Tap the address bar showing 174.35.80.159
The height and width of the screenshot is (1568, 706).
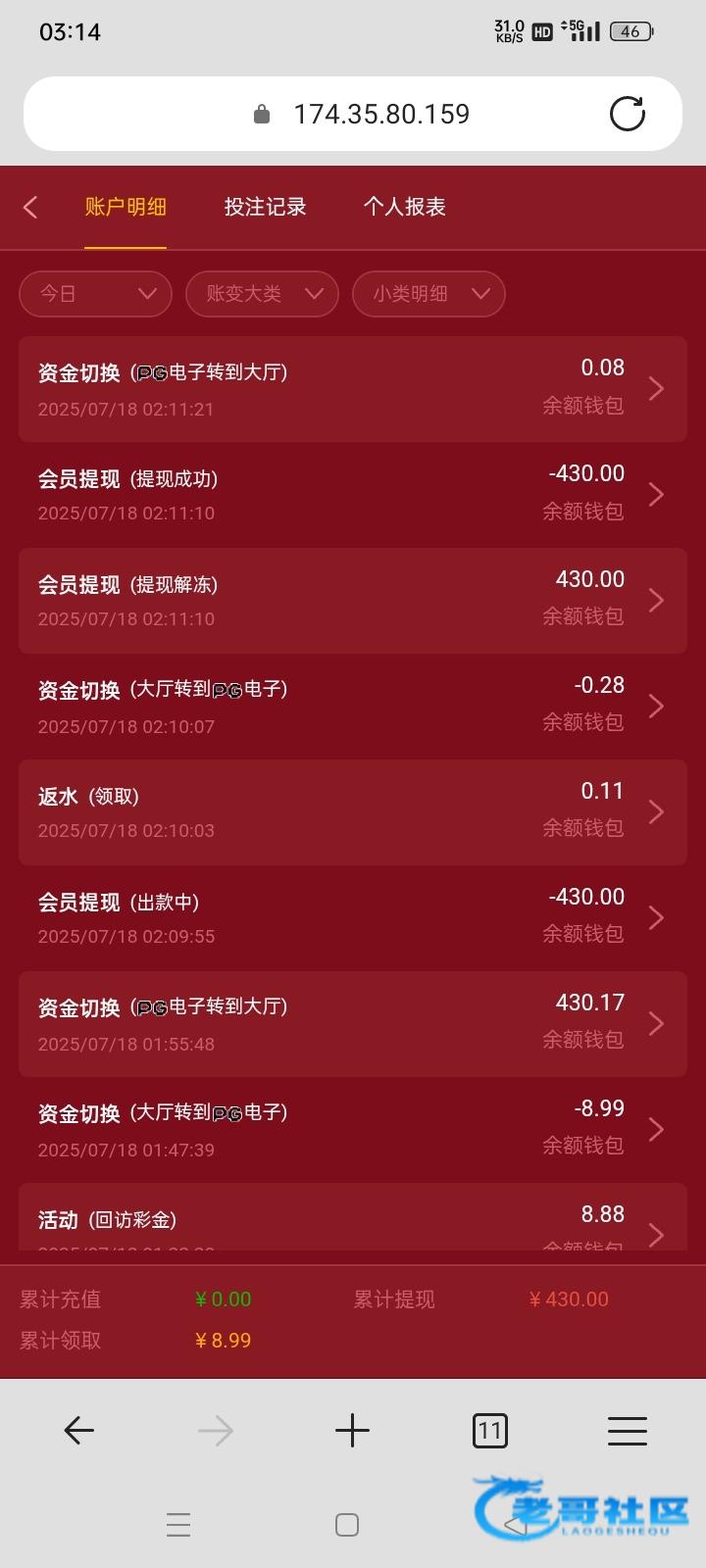[380, 114]
